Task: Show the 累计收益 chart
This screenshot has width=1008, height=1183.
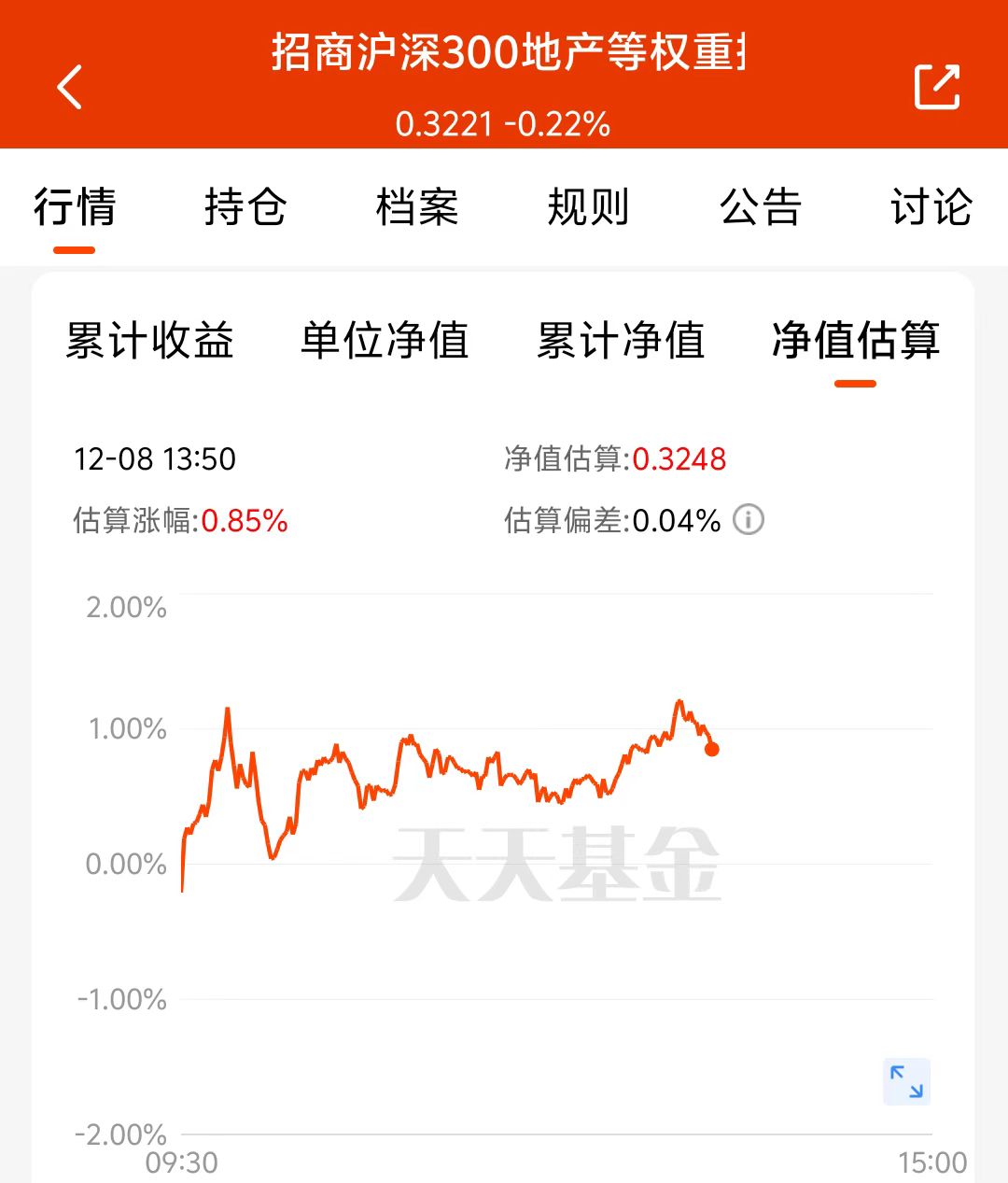Action: click(149, 340)
